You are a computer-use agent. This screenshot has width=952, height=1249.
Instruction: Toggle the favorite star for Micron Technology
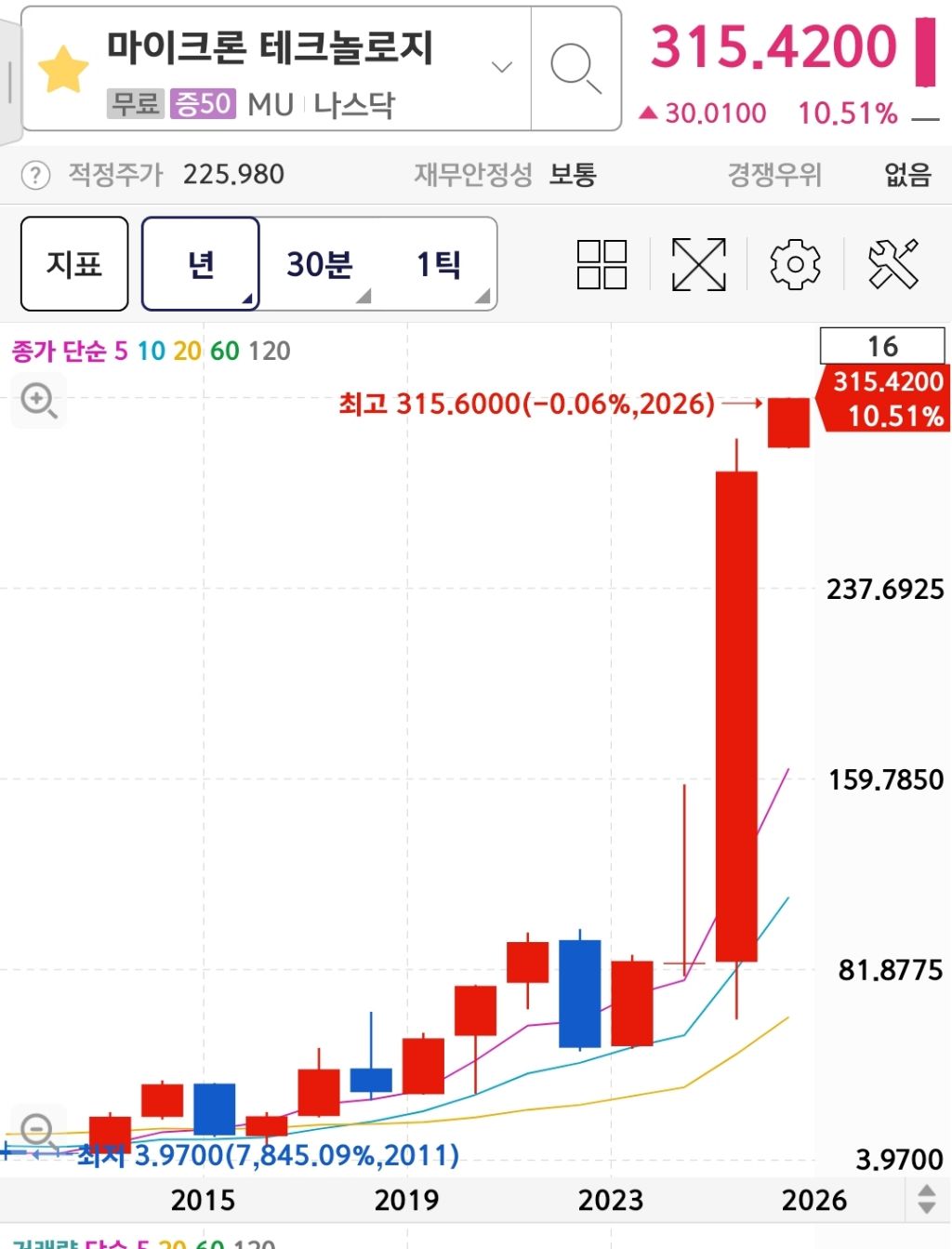[63, 69]
